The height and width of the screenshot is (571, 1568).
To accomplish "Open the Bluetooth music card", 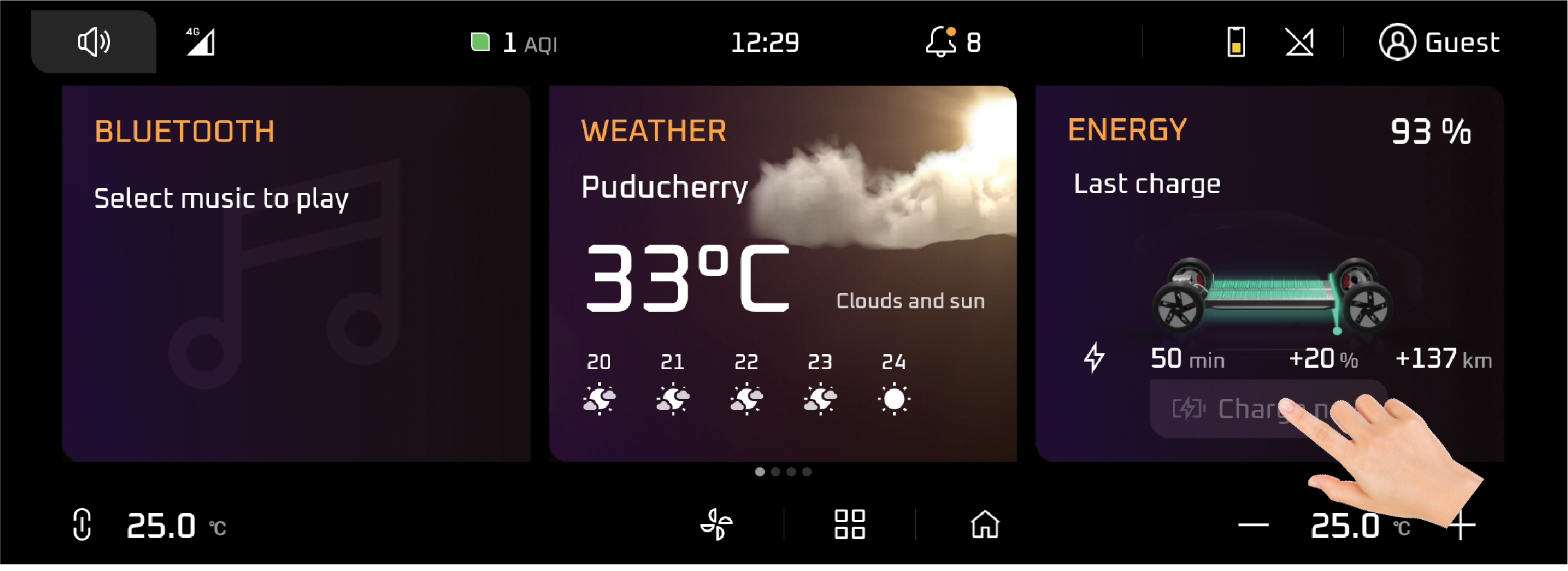I will pos(296,273).
